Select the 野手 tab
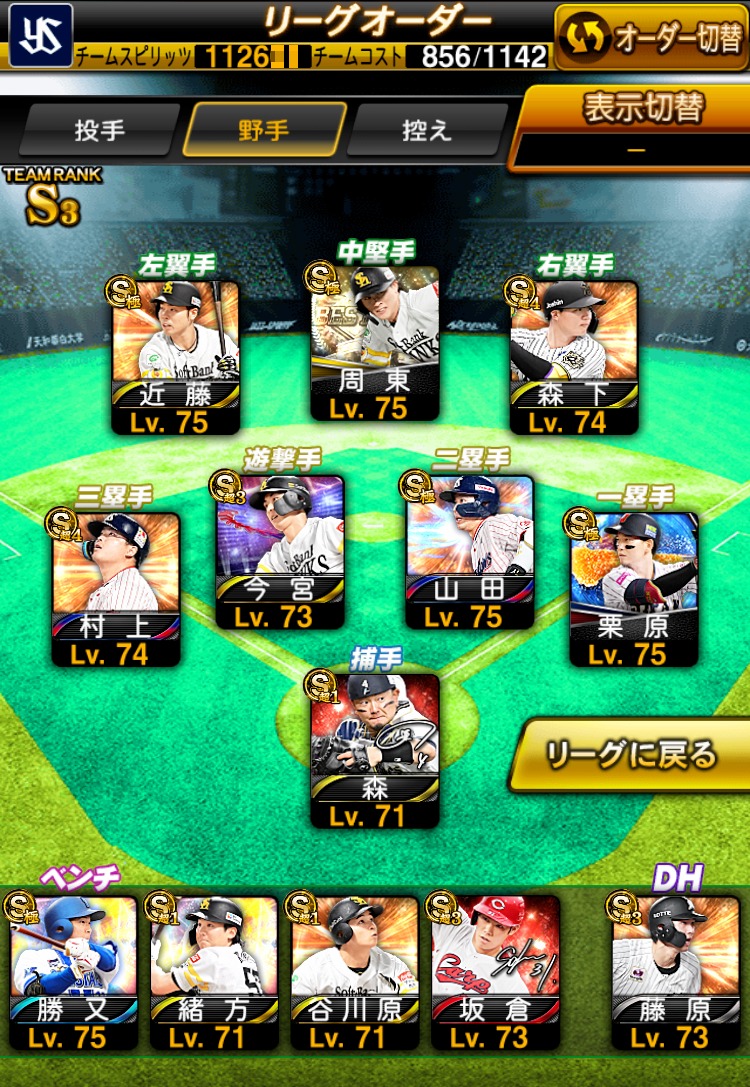 click(264, 130)
